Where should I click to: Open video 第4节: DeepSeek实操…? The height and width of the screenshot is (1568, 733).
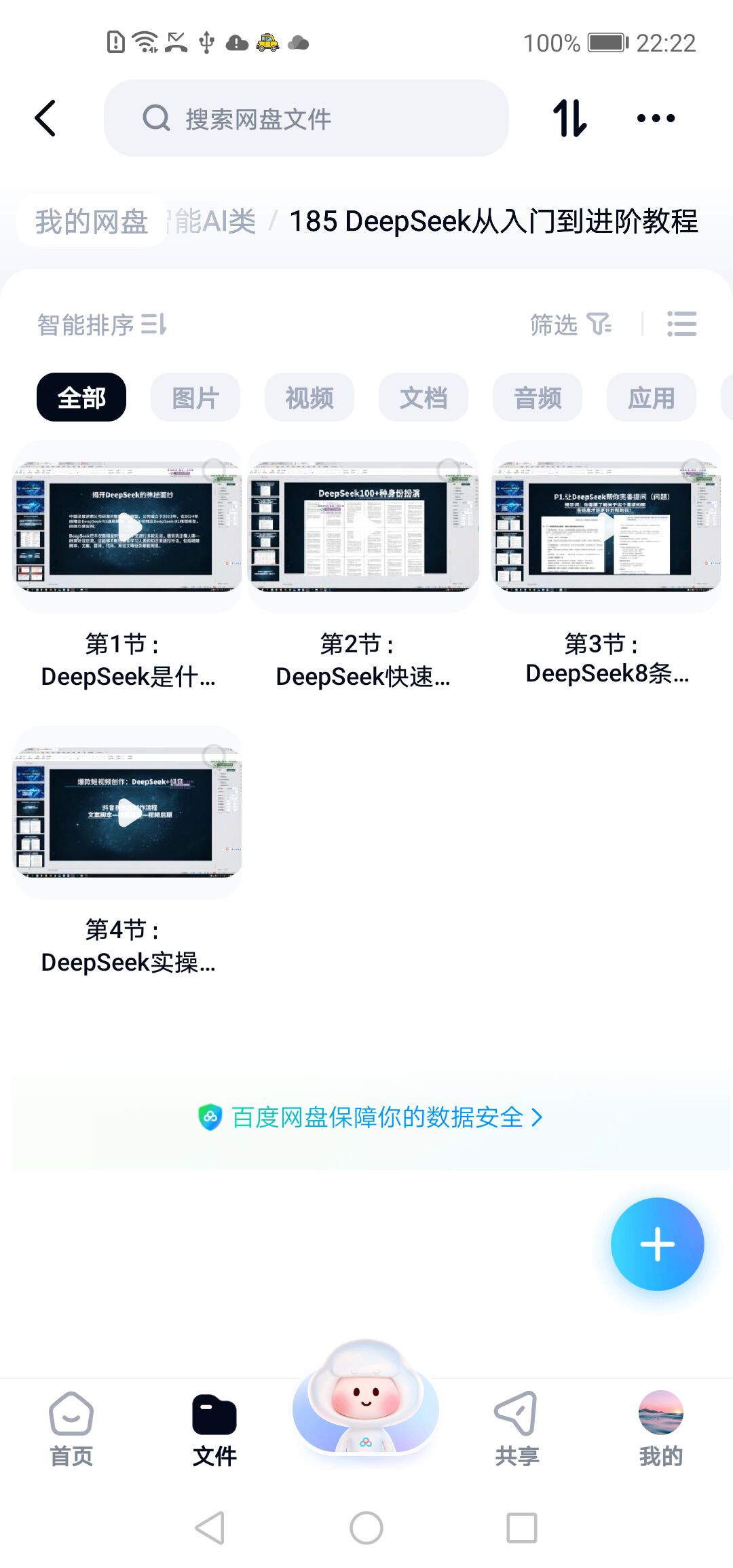(128, 813)
